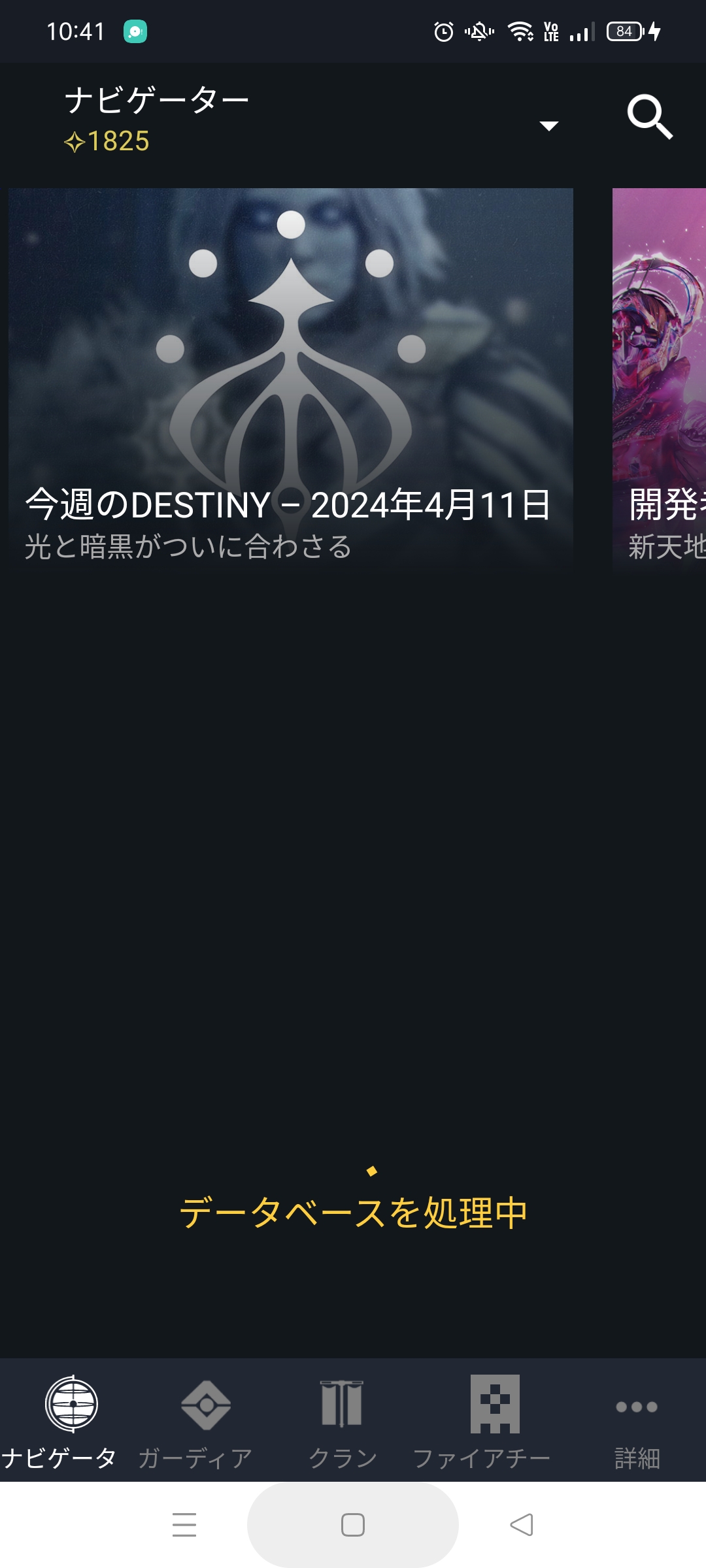Open the search magnifier icon
Screen dimensions: 706x1568
pos(649,118)
